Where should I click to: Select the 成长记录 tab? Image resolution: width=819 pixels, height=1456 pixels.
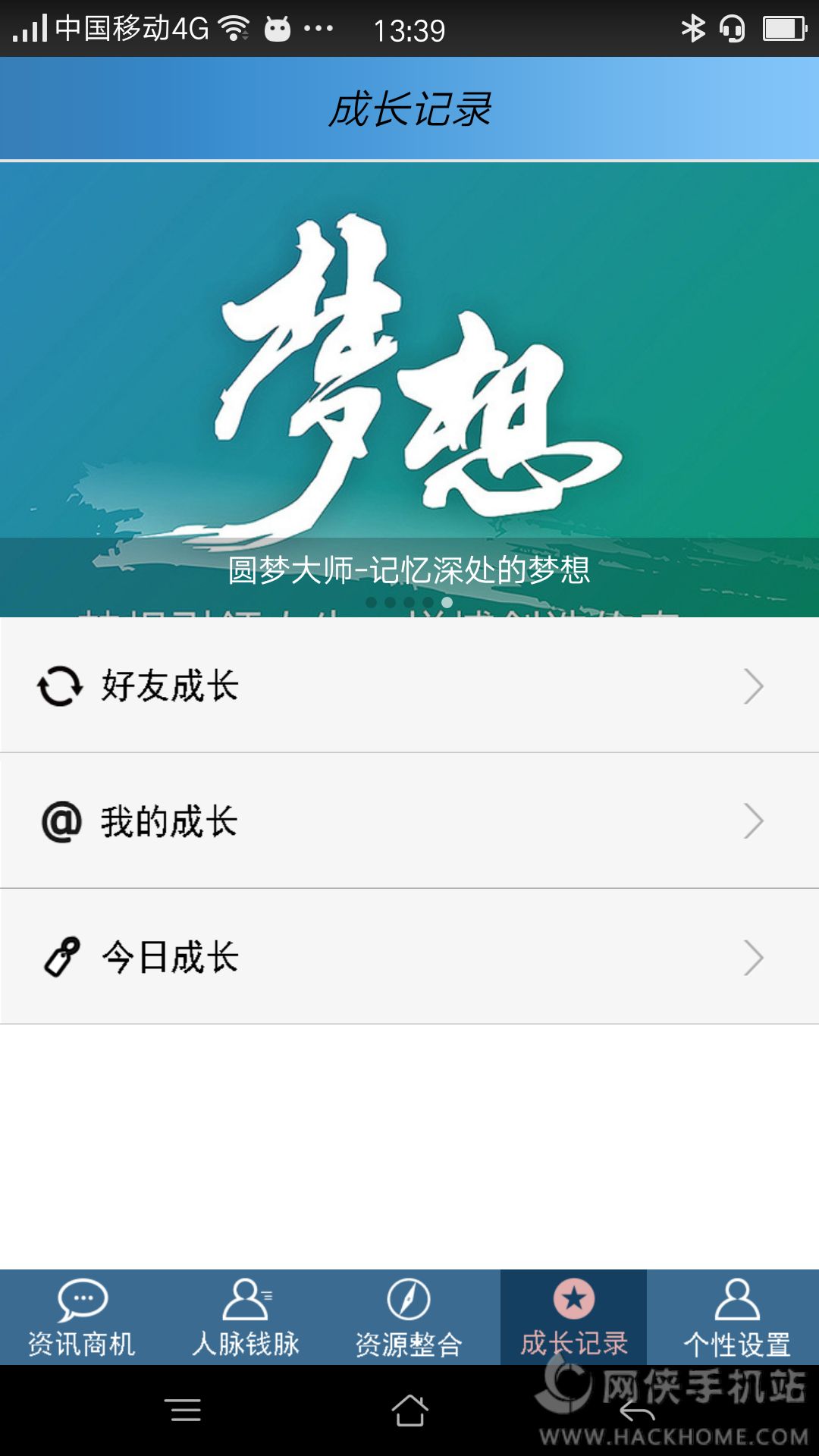[573, 1318]
